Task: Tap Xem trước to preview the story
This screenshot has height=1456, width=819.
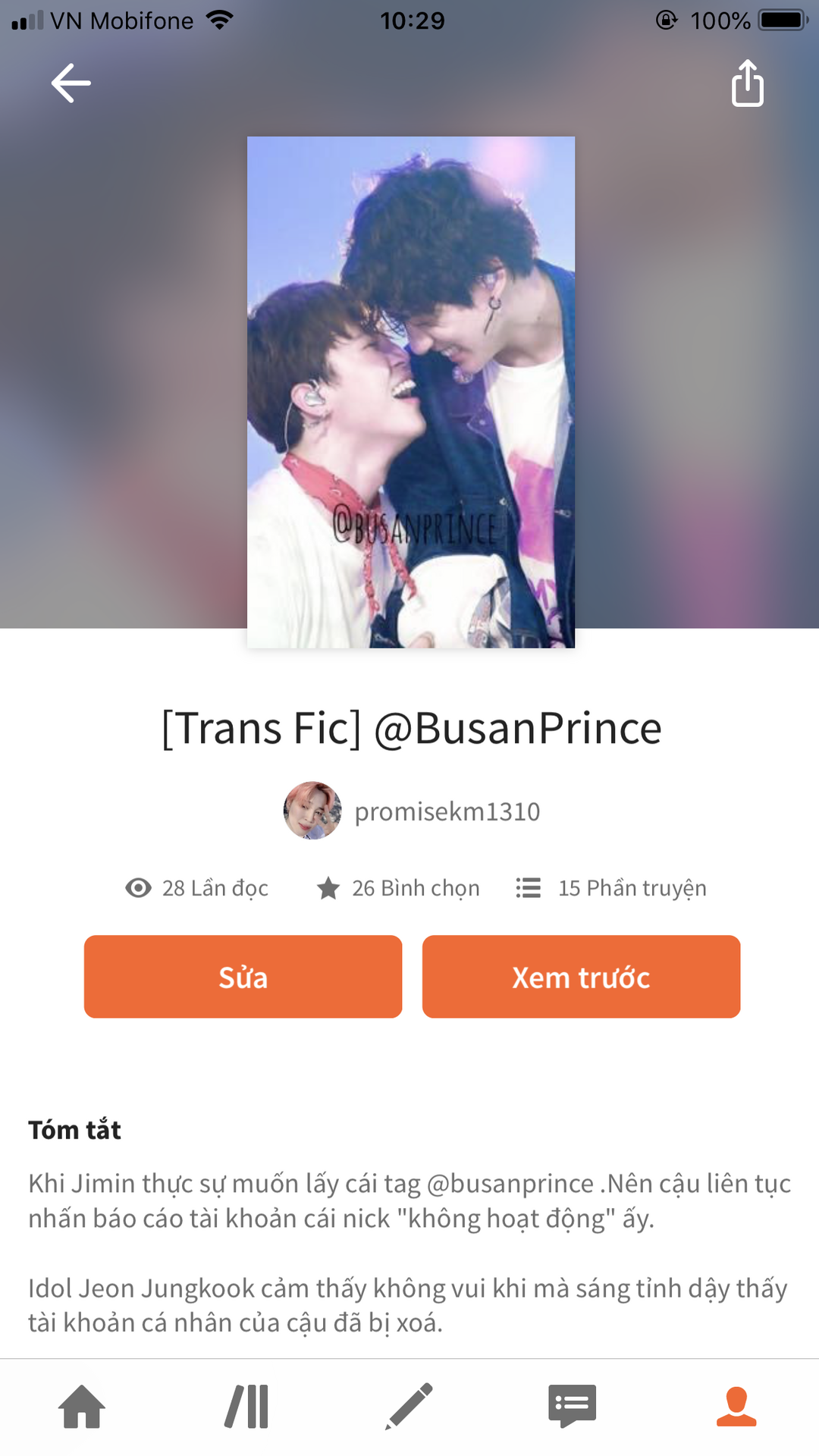Action: [x=581, y=977]
